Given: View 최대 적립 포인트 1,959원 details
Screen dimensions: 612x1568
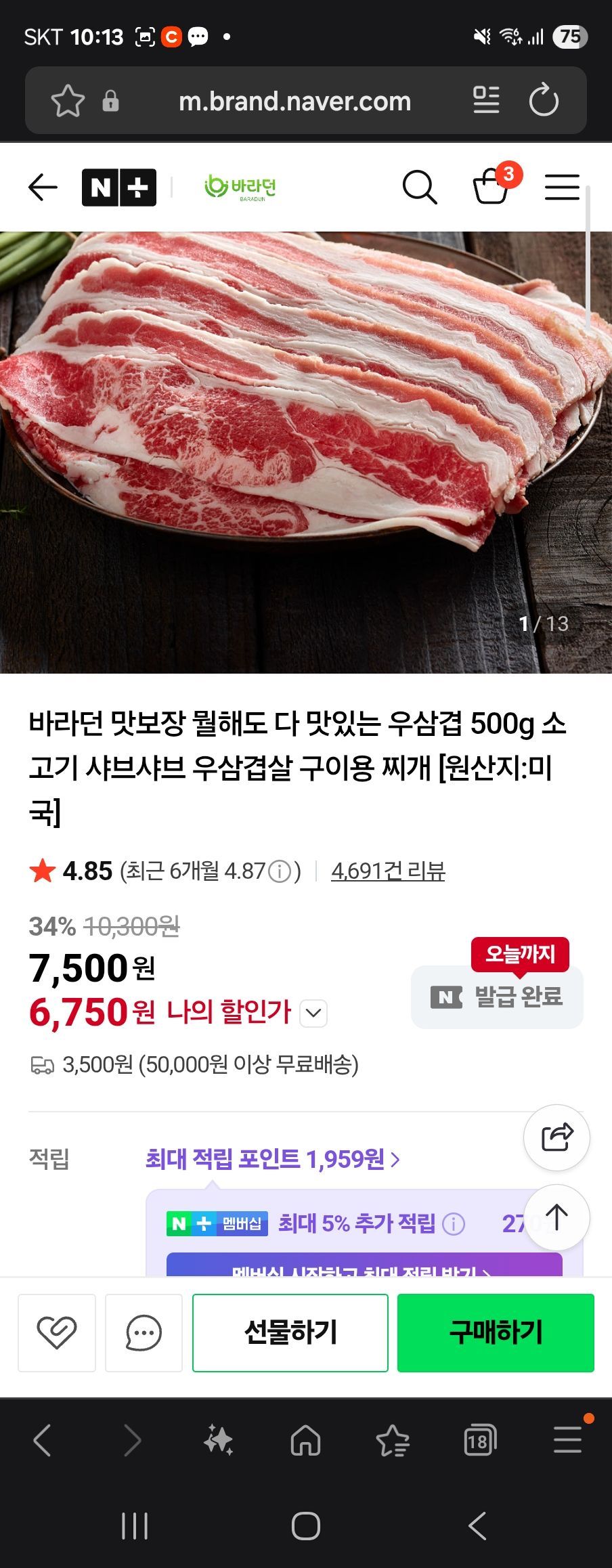Looking at the screenshot, I should [273, 1159].
